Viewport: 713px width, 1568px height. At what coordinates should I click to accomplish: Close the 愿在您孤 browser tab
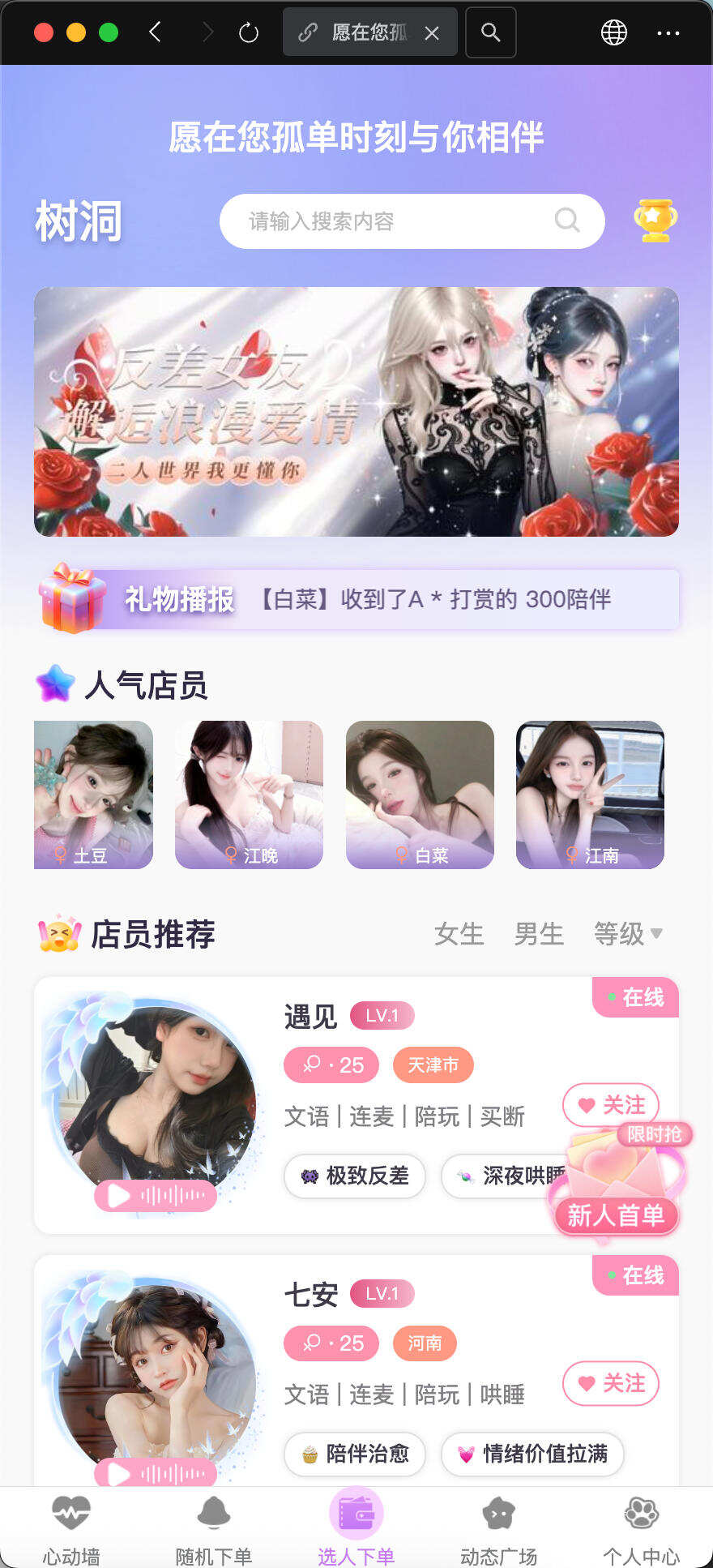(x=432, y=32)
